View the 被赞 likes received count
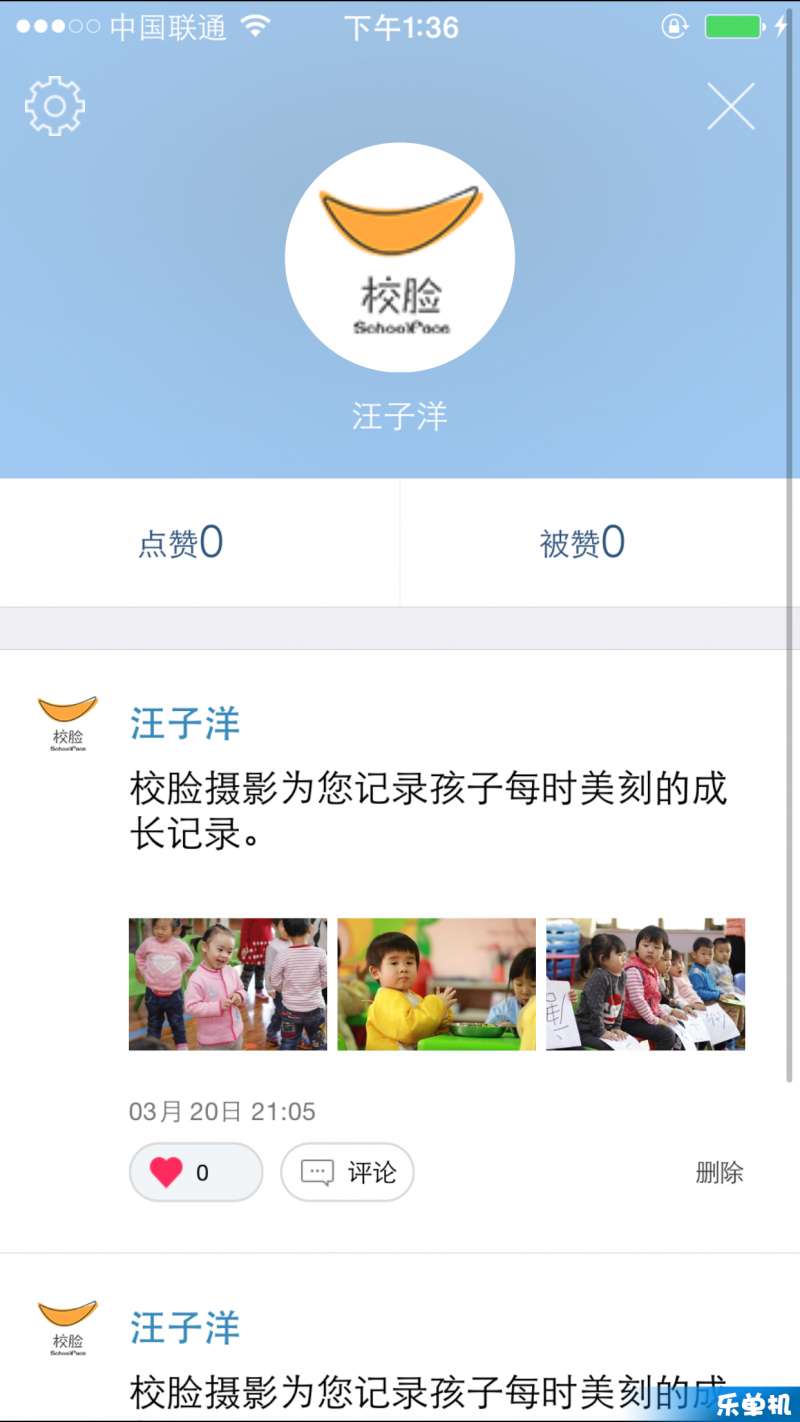 (x=582, y=543)
